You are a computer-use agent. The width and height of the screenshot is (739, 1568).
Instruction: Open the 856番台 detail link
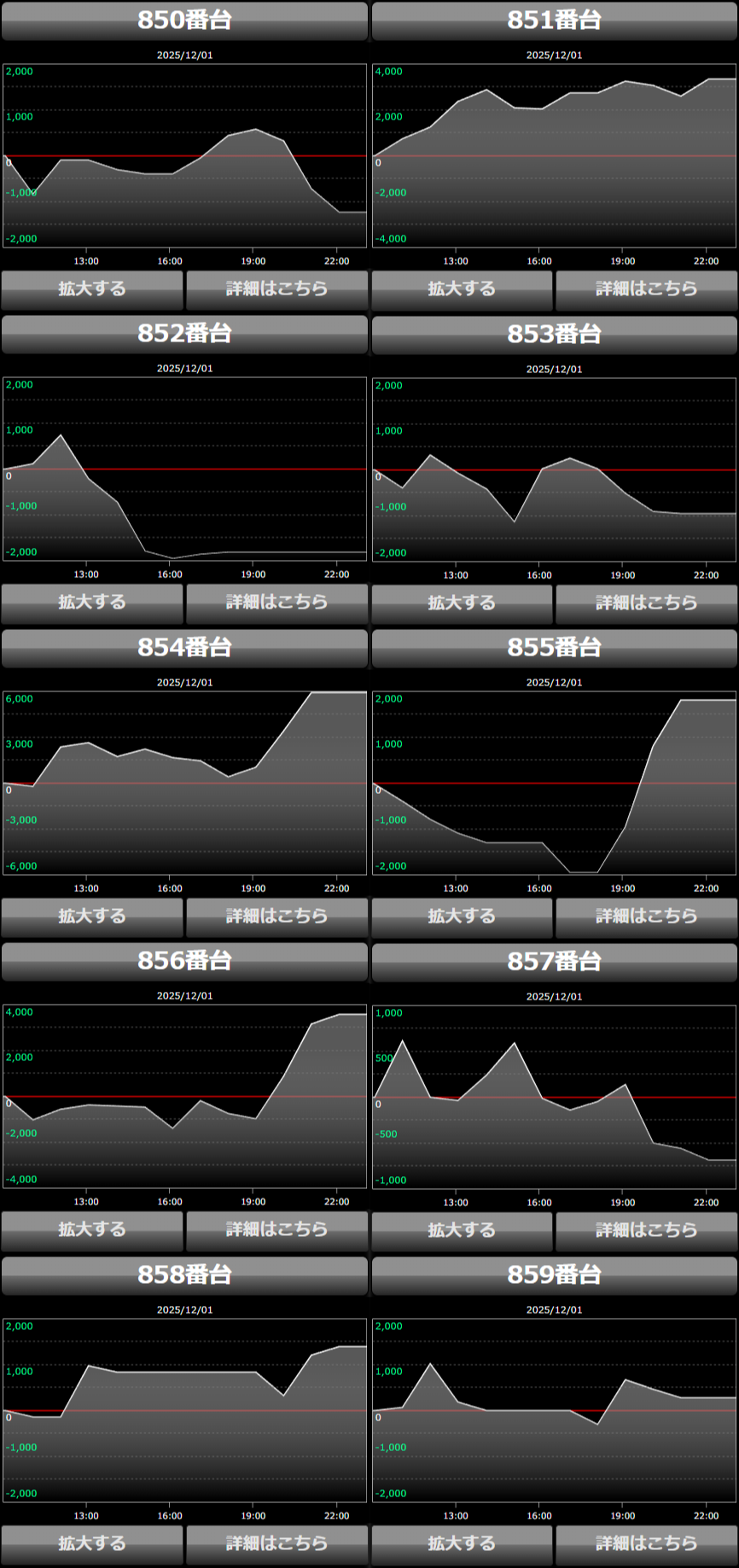(x=276, y=1230)
